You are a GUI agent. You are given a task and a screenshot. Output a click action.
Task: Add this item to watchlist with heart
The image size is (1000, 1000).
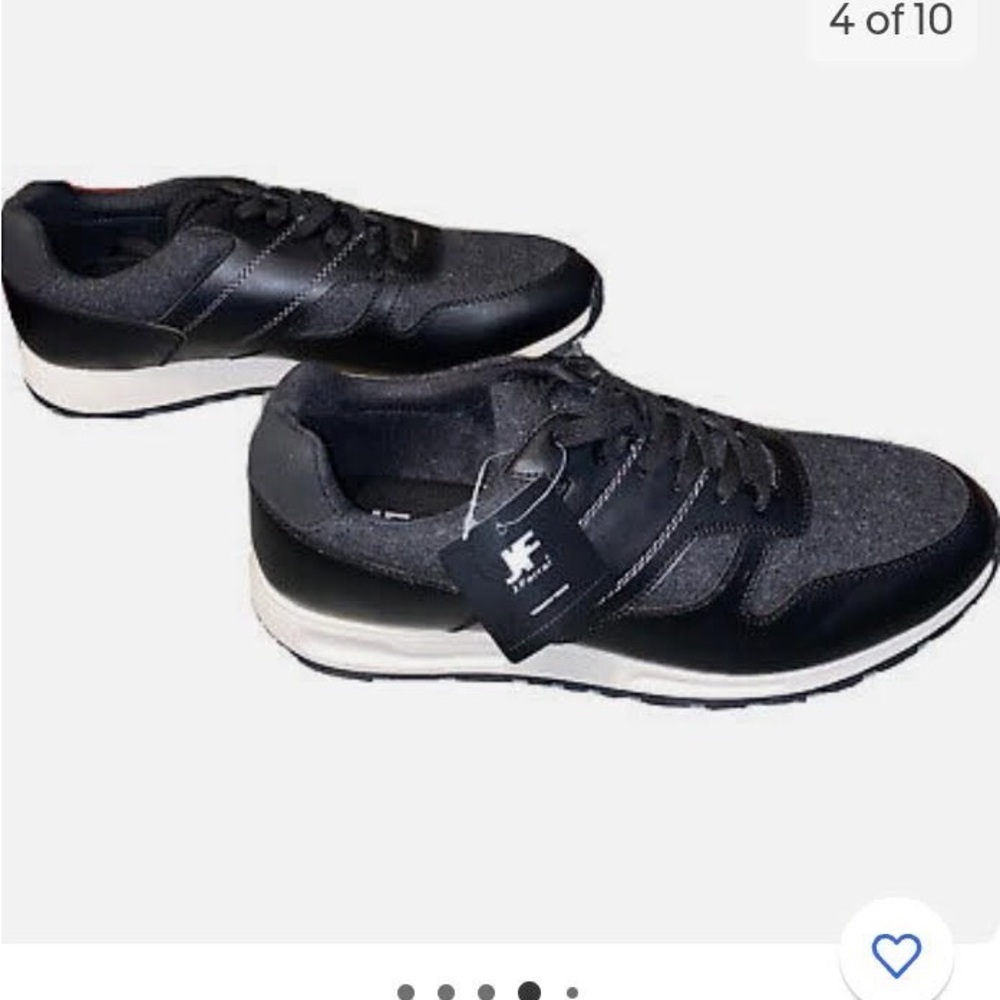pos(896,955)
